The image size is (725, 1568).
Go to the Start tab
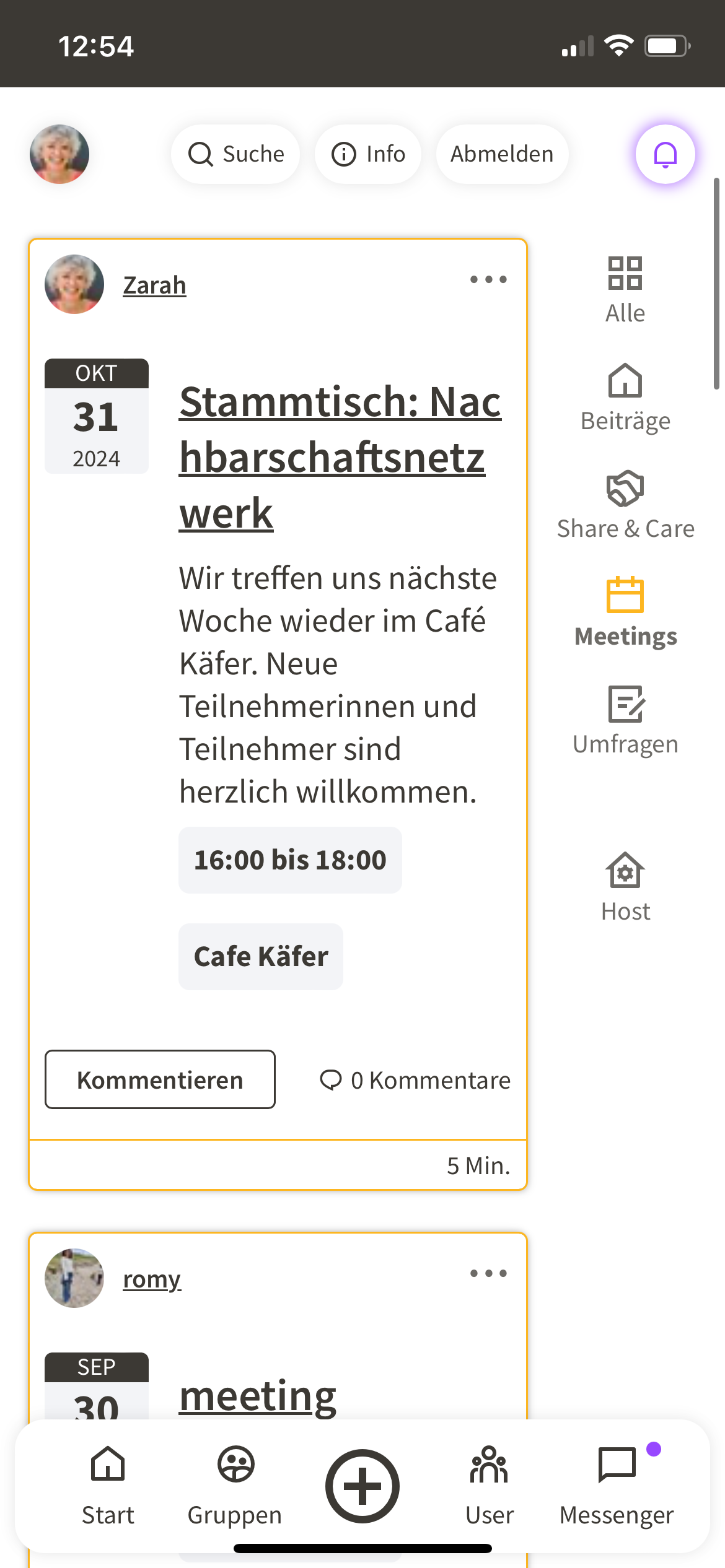tap(108, 1486)
